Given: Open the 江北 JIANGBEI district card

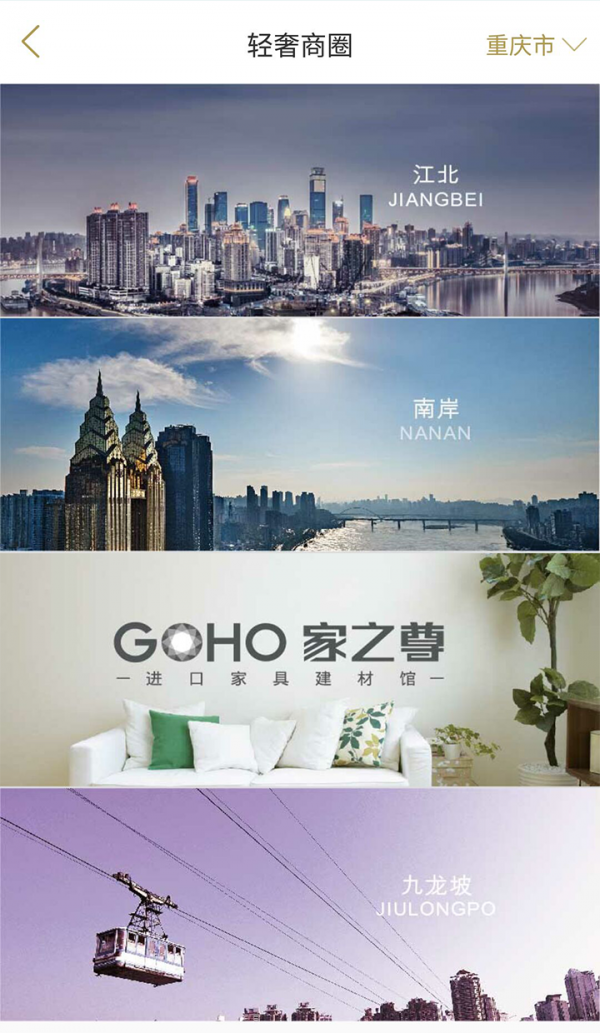Looking at the screenshot, I should [300, 200].
